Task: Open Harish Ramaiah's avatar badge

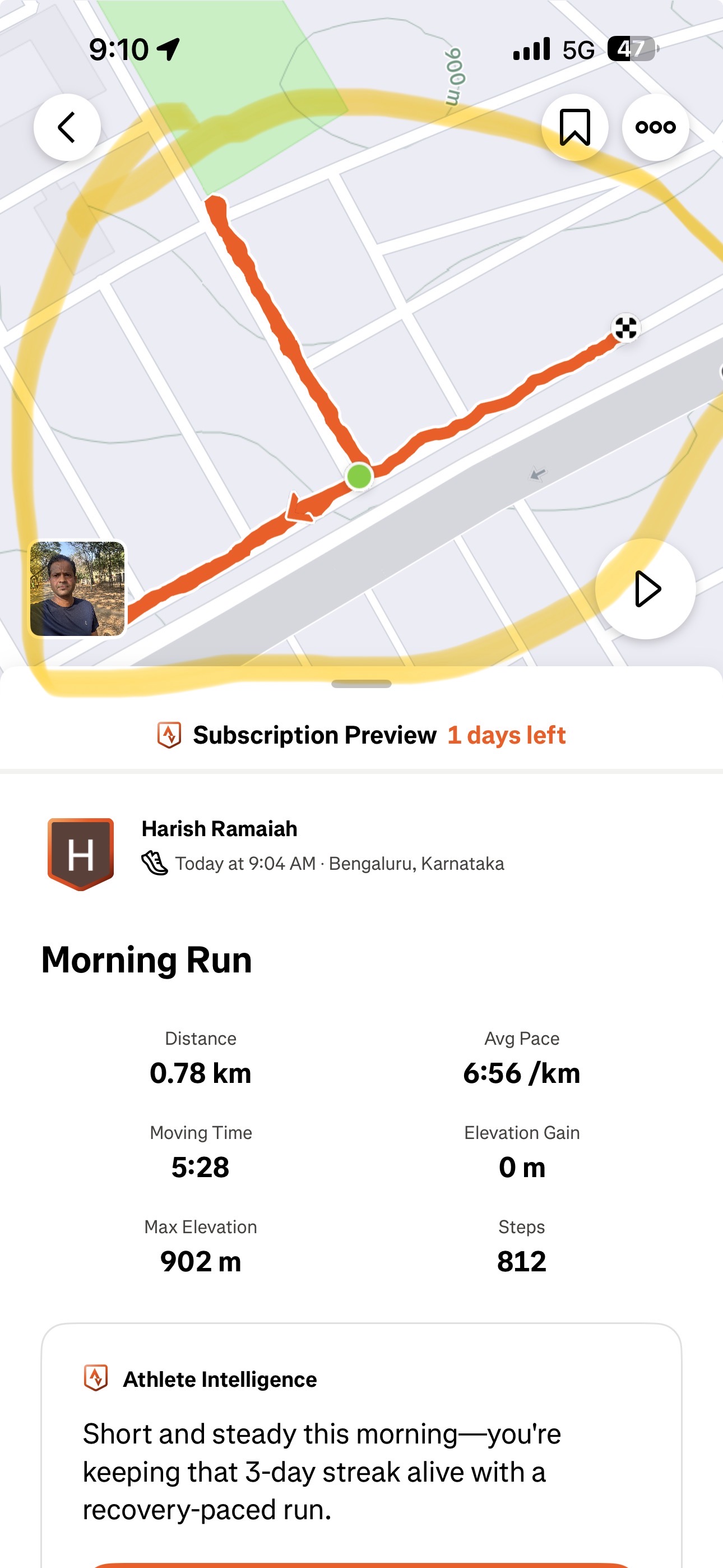Action: pos(80,853)
